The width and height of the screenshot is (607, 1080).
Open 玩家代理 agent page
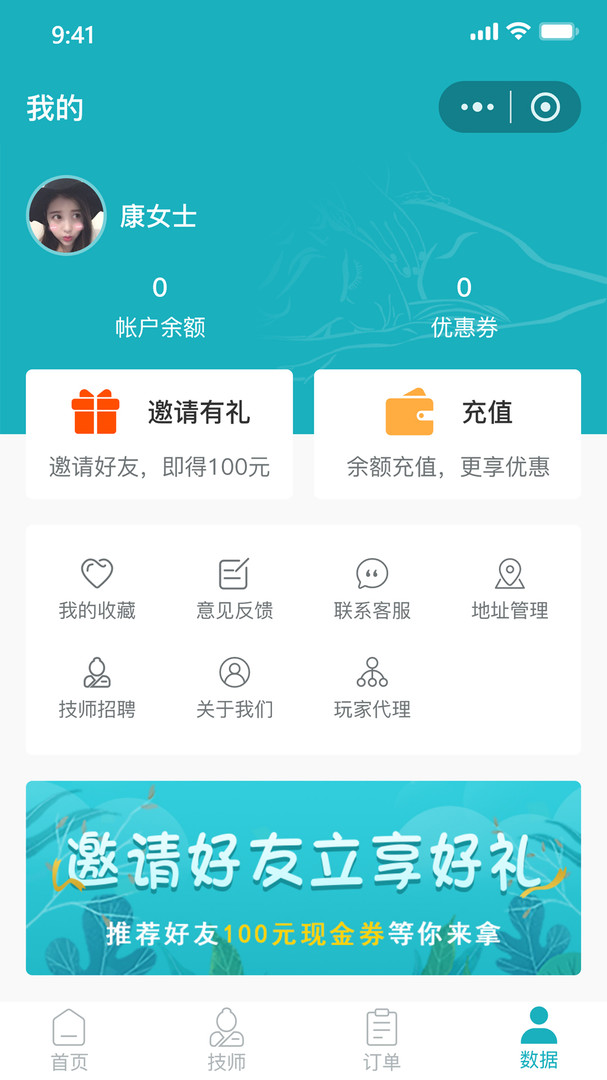coord(372,688)
